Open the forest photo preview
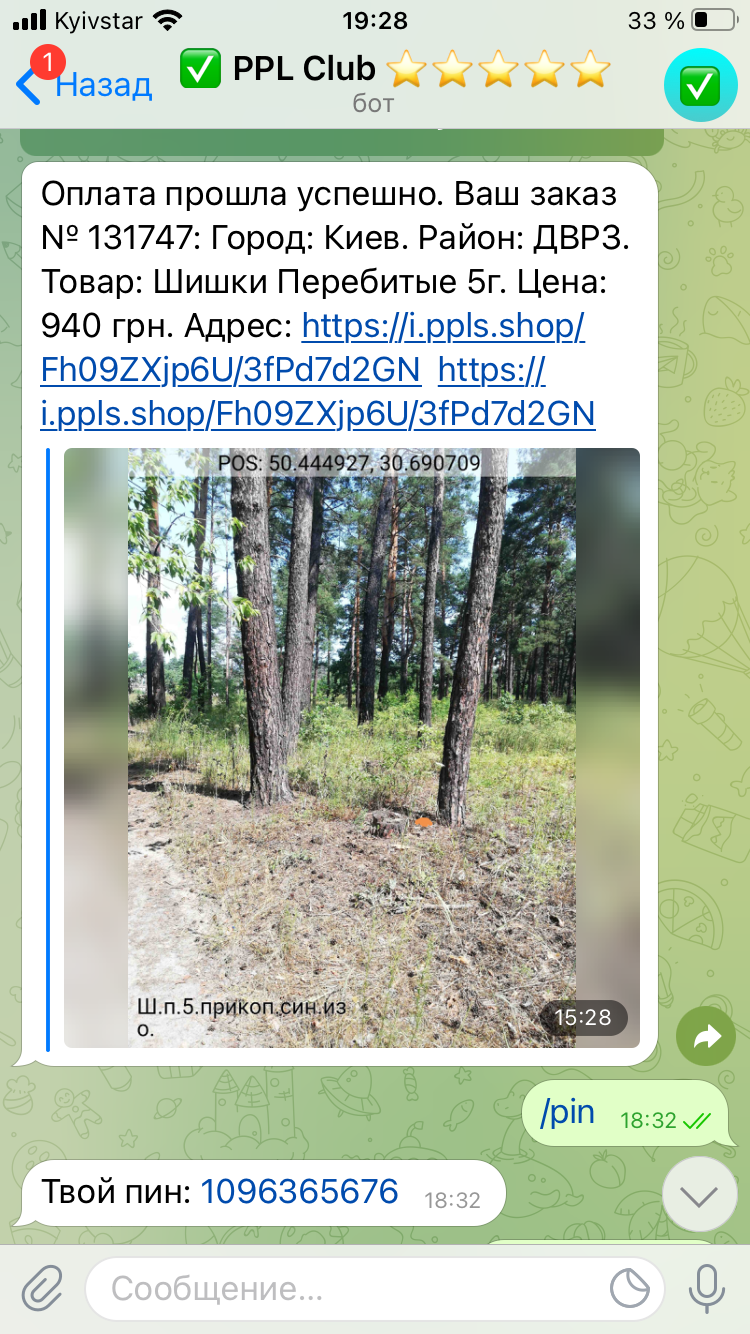 (x=352, y=747)
